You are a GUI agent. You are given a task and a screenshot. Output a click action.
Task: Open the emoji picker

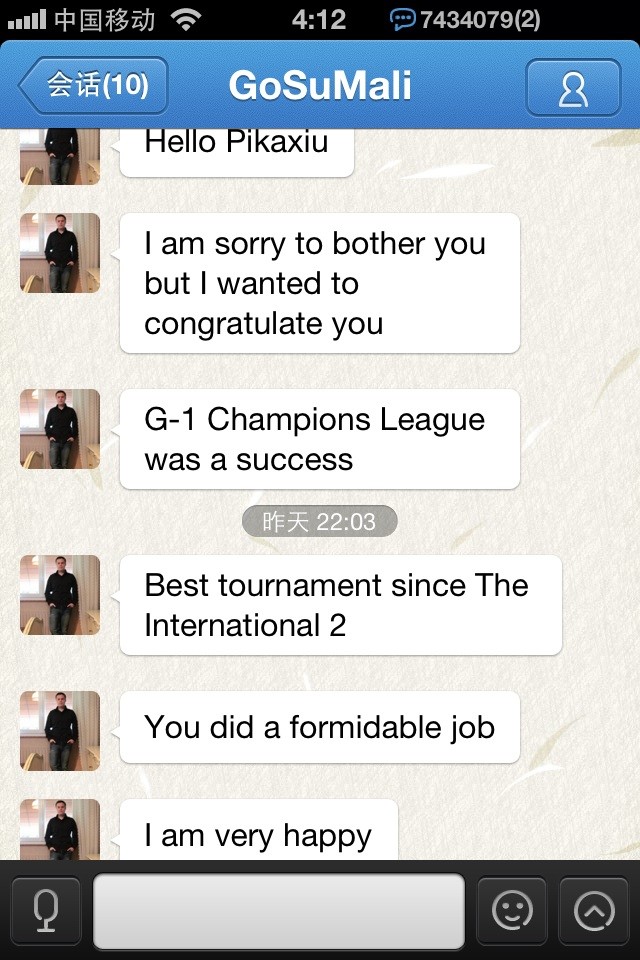(511, 911)
